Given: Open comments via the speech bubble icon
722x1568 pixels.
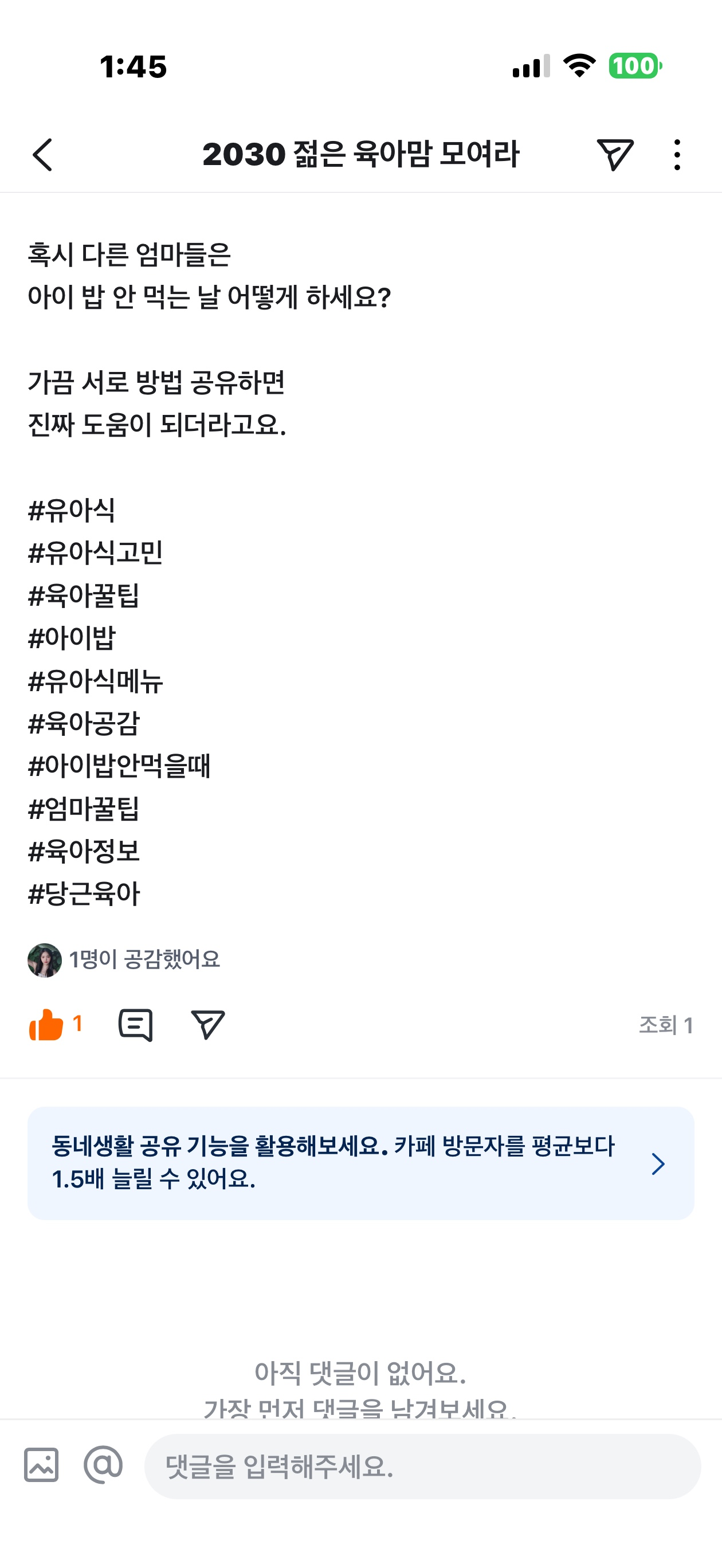Looking at the screenshot, I should [135, 1025].
